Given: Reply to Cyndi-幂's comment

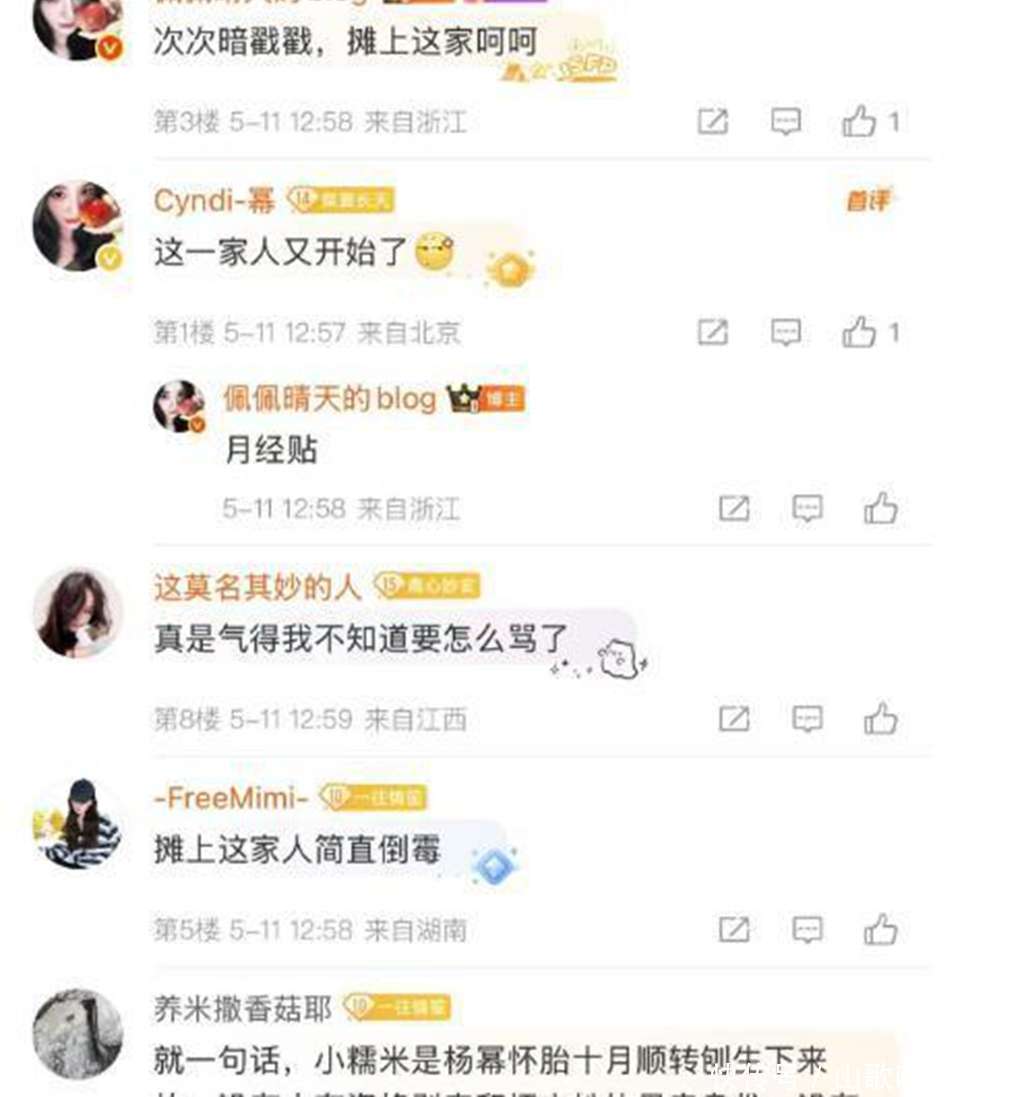Looking at the screenshot, I should click(x=786, y=332).
